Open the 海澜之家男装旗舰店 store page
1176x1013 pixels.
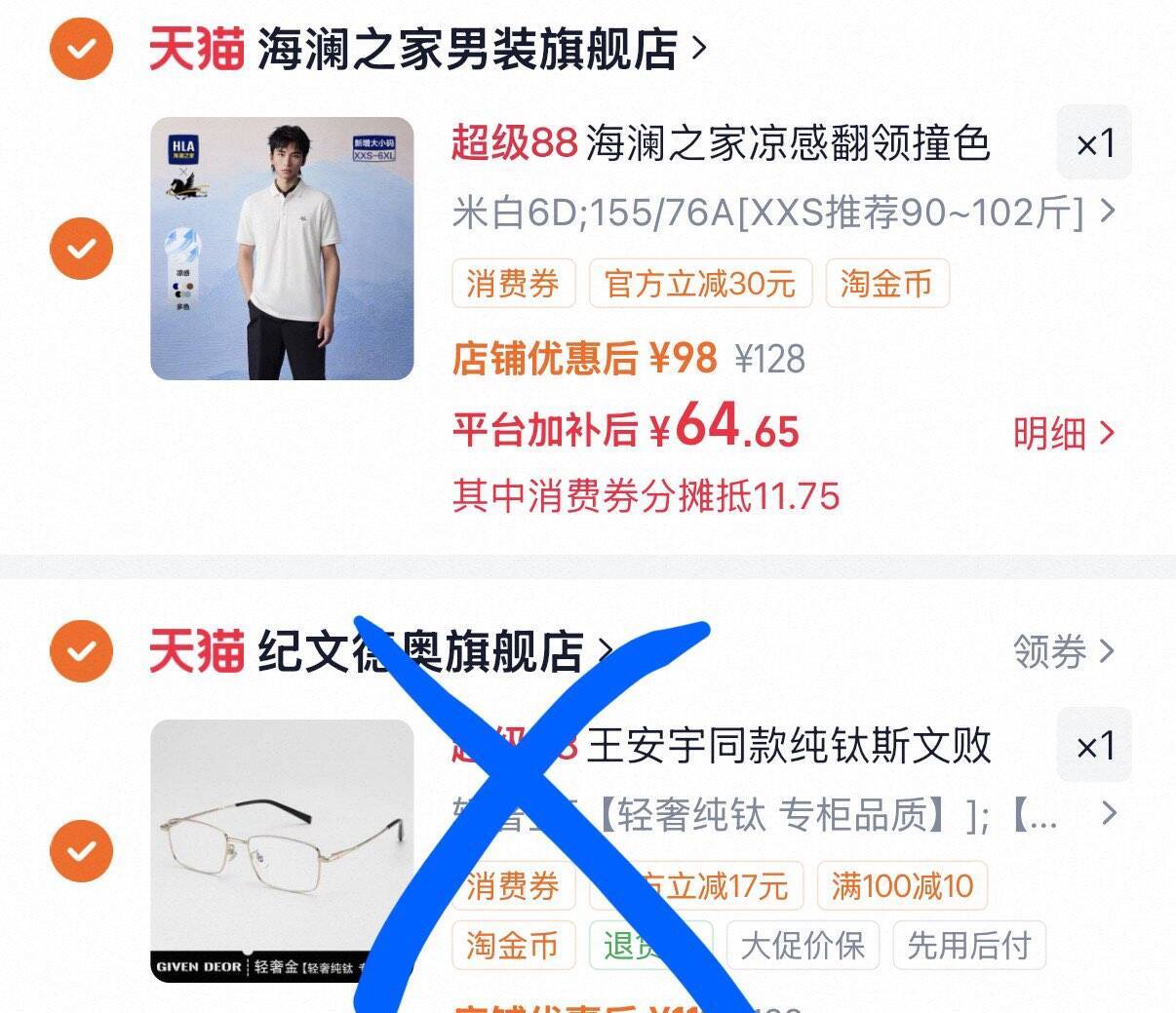click(468, 49)
